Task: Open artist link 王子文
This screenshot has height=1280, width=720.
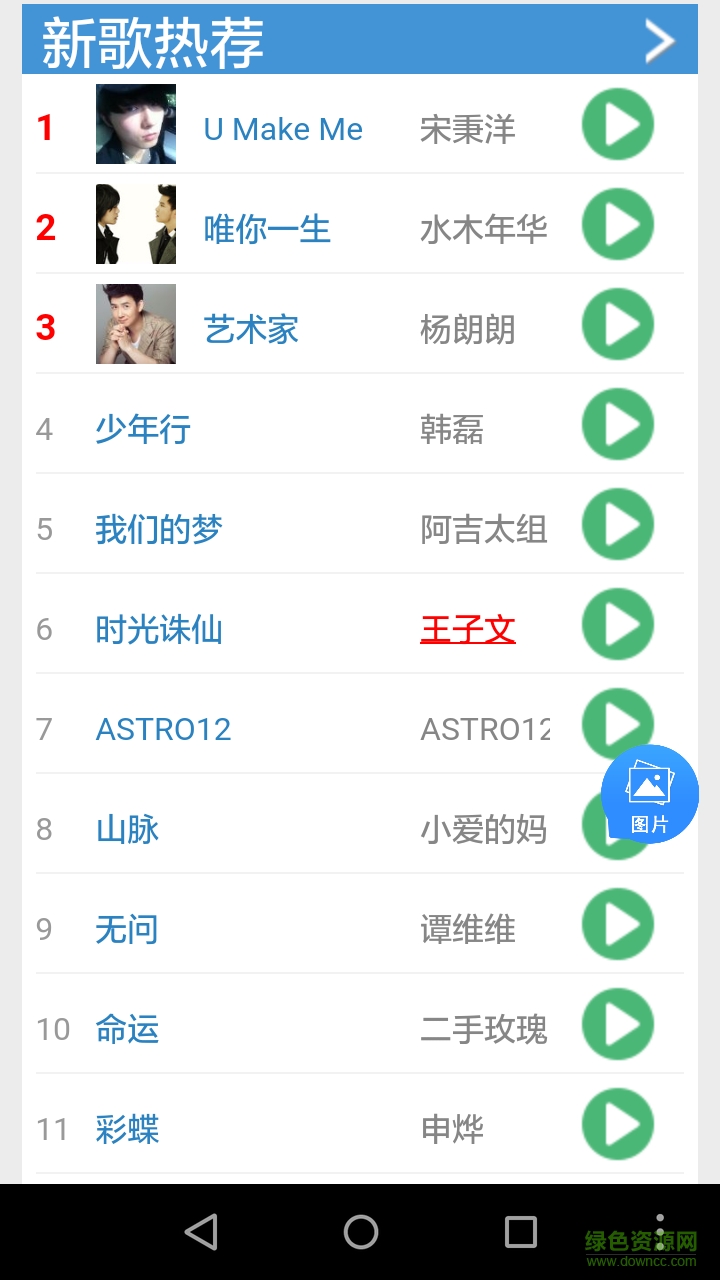Action: [468, 630]
